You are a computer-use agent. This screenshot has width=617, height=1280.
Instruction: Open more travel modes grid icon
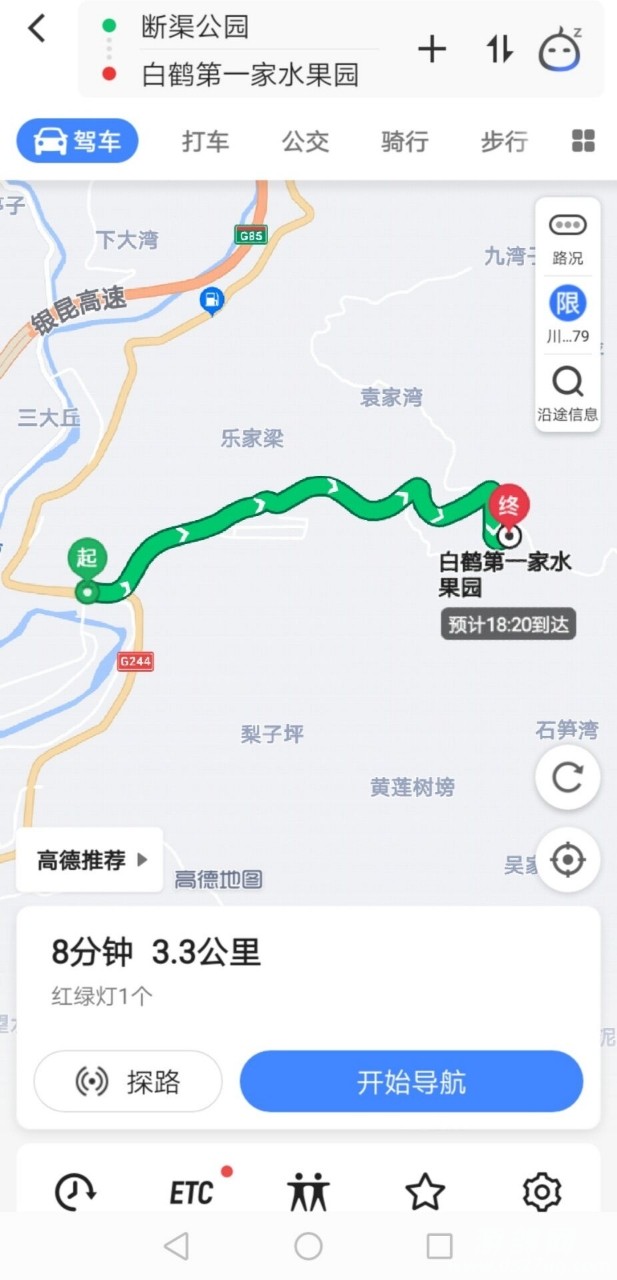point(583,141)
